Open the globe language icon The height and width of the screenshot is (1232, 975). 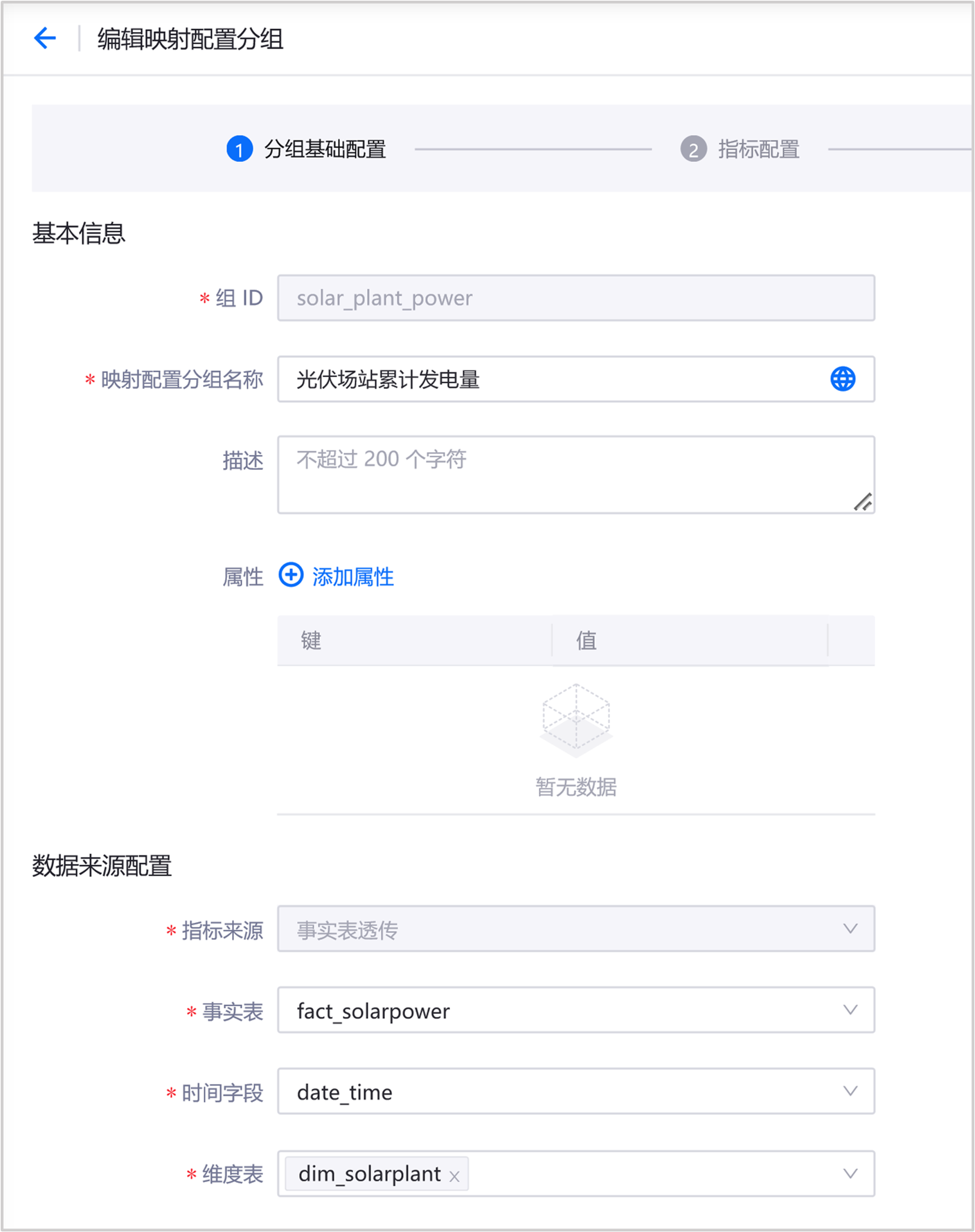pyautogui.click(x=842, y=379)
